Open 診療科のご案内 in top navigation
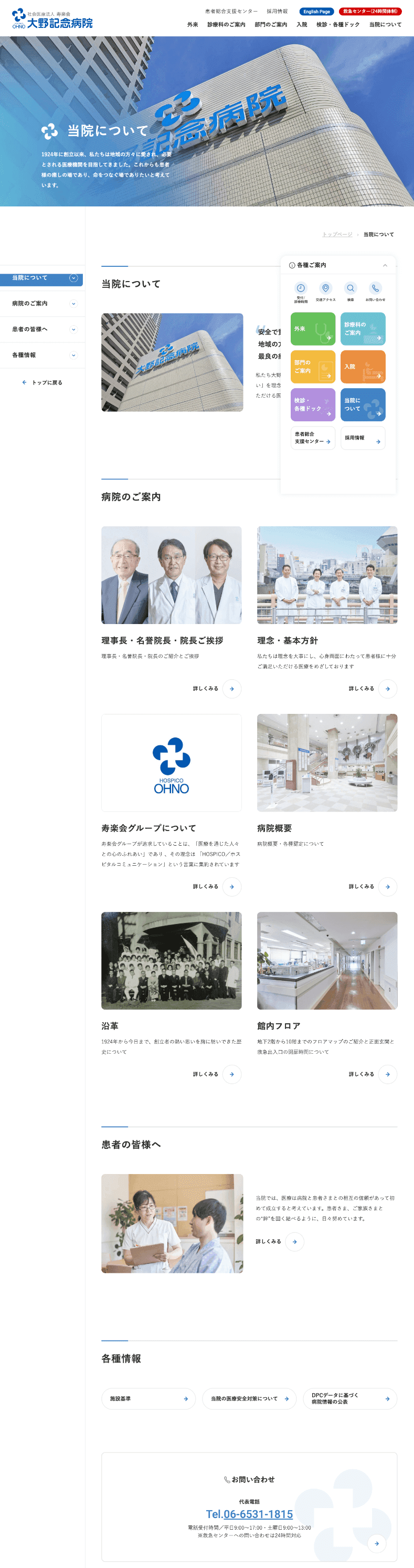Viewport: 414px width, 1568px height. tap(226, 25)
